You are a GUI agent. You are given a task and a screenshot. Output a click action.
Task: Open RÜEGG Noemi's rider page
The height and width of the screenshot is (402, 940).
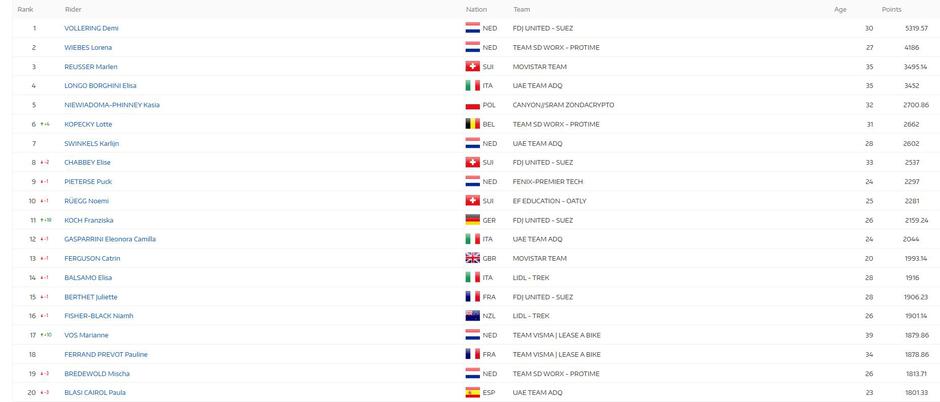(87, 201)
